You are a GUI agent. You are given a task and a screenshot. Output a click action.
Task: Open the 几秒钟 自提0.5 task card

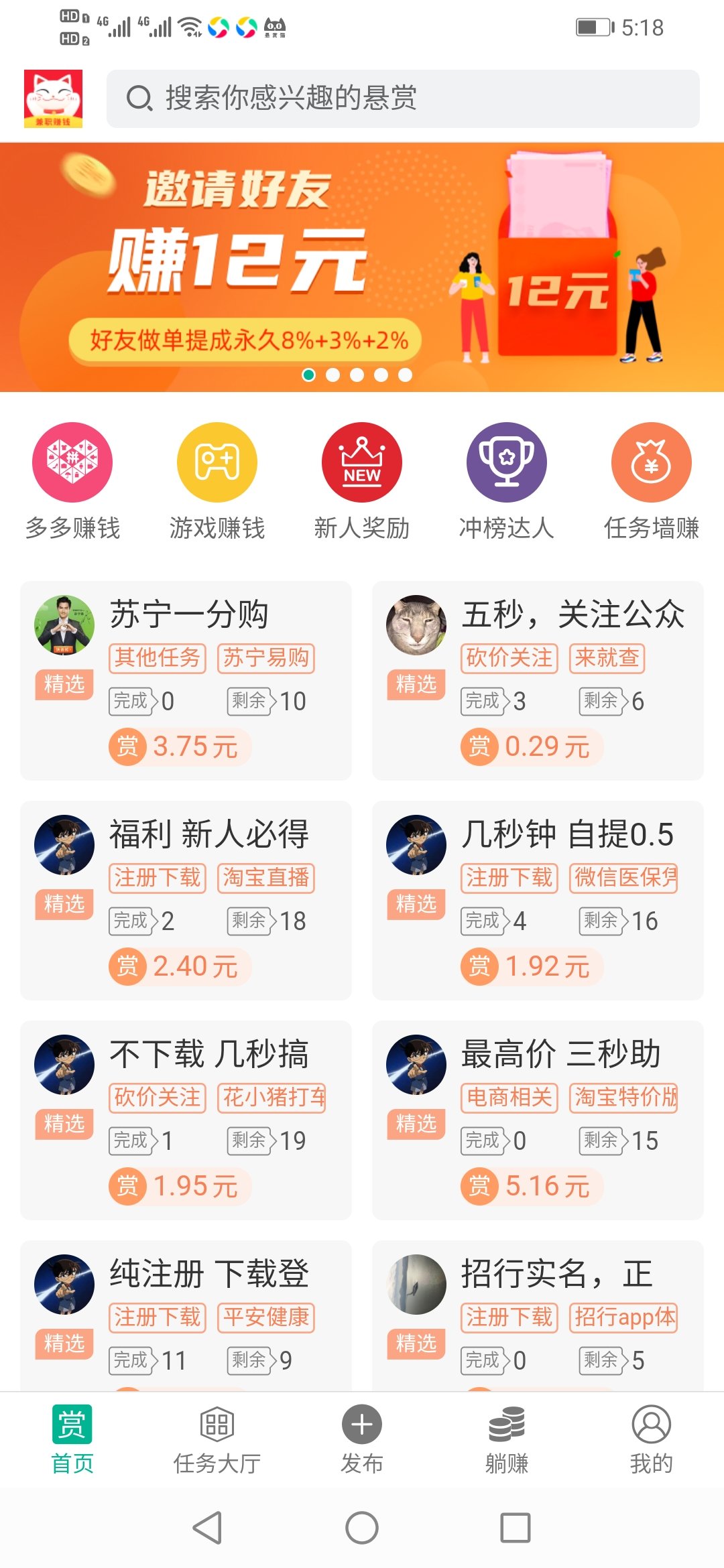click(538, 900)
